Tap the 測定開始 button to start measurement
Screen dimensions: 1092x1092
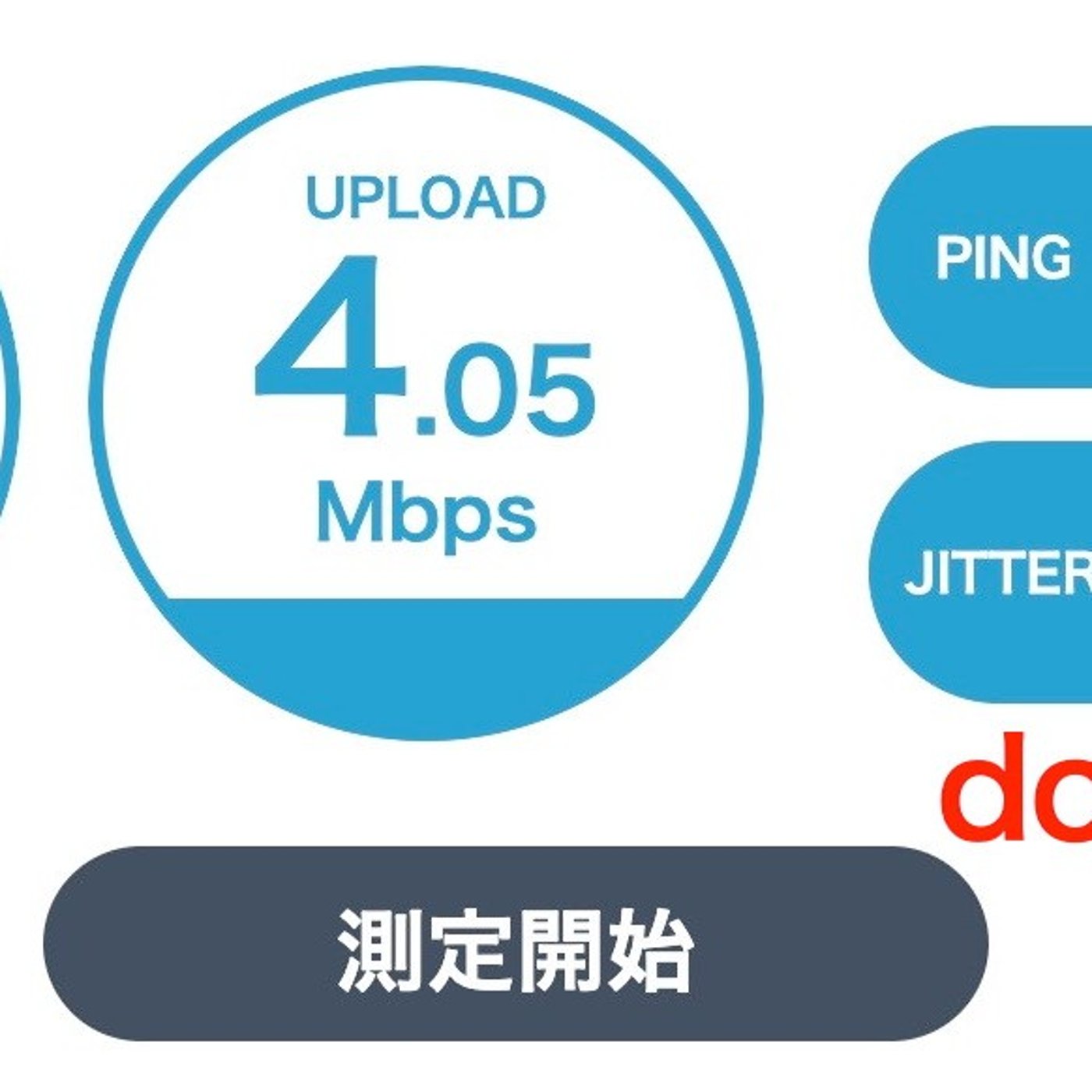click(515, 944)
